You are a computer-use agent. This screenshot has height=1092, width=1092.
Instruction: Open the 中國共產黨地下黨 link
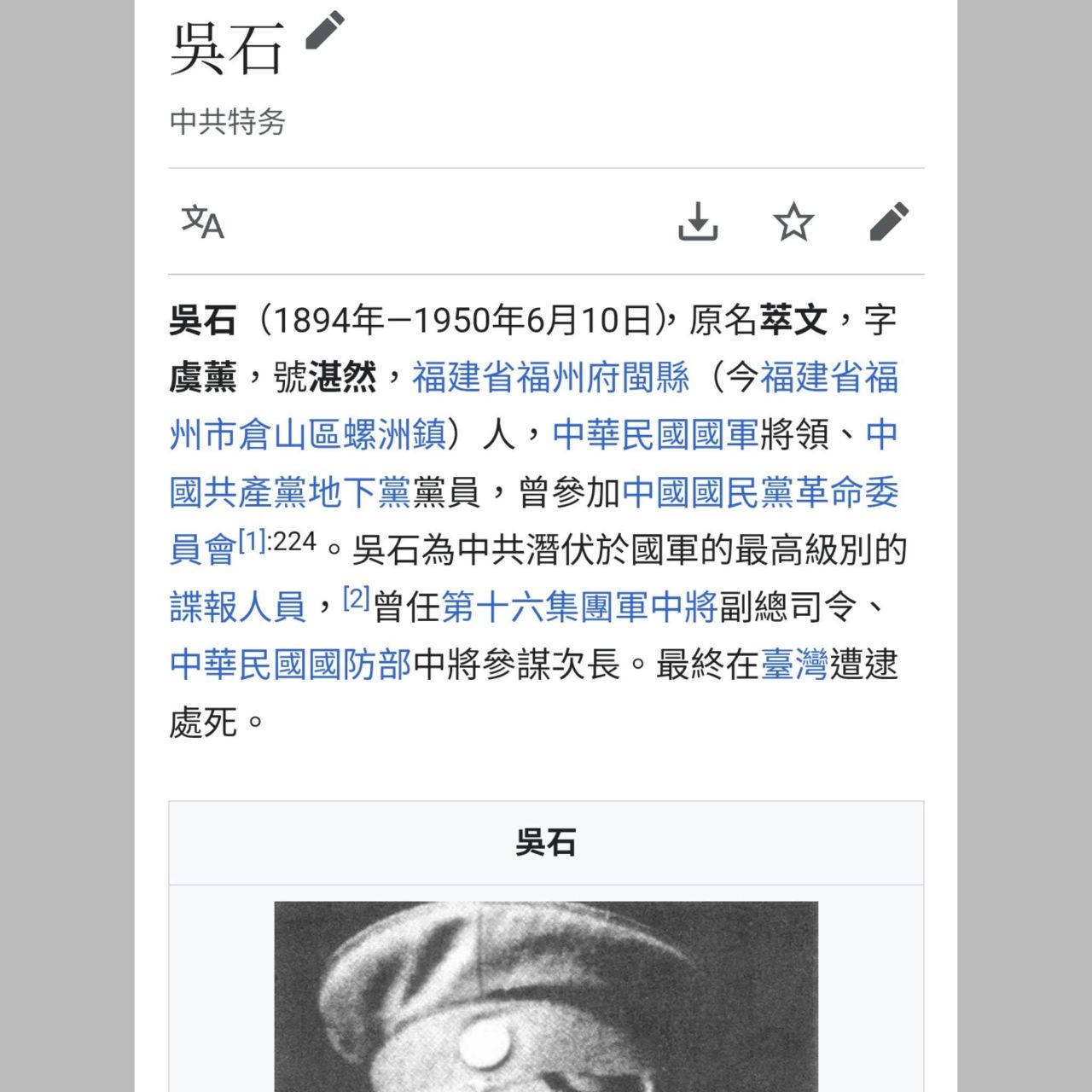pyautogui.click(x=290, y=493)
